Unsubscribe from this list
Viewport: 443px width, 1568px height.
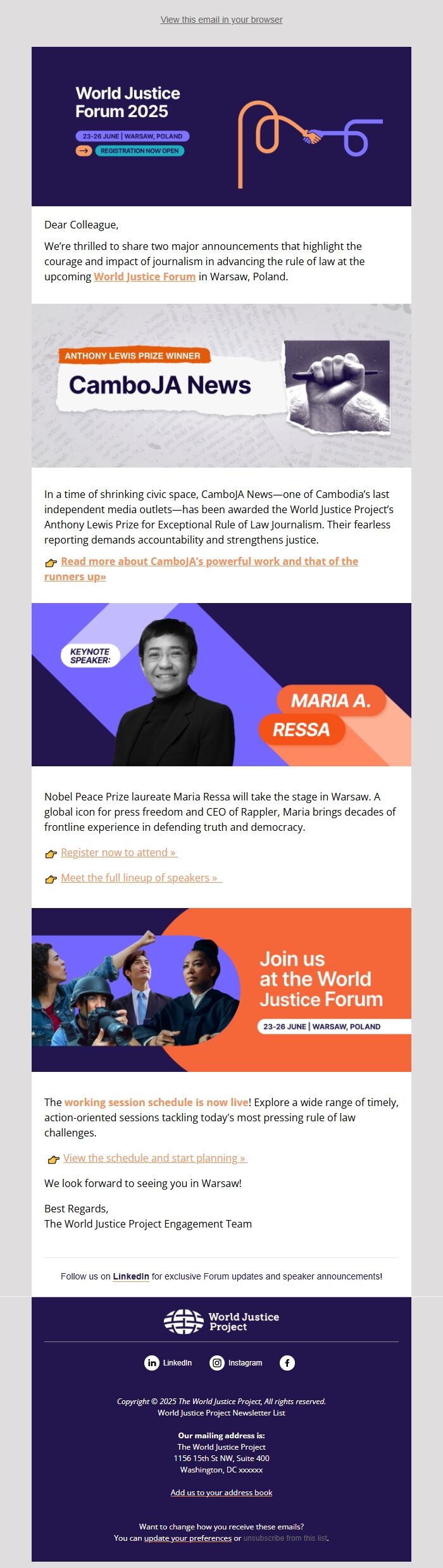(285, 1538)
